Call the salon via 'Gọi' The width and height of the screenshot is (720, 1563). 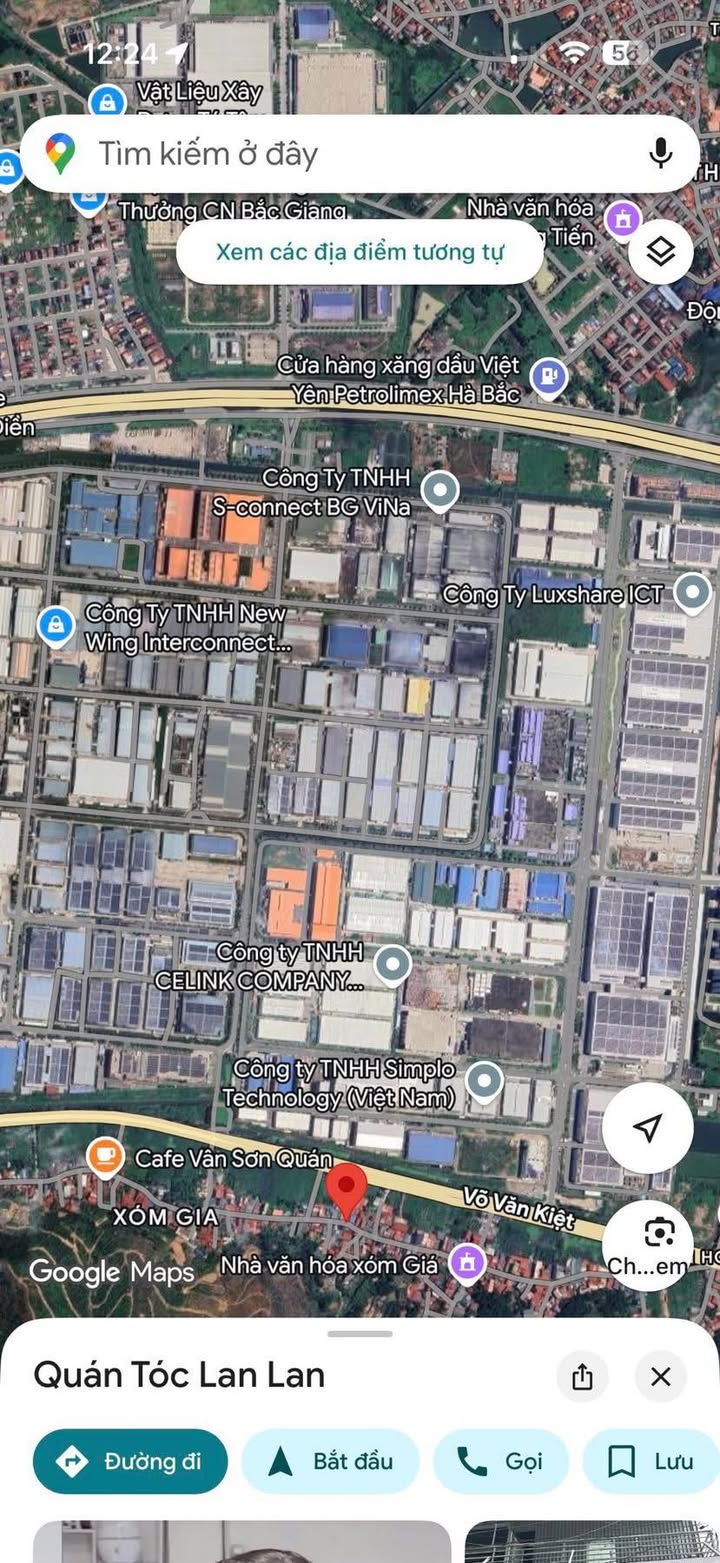pos(500,1462)
